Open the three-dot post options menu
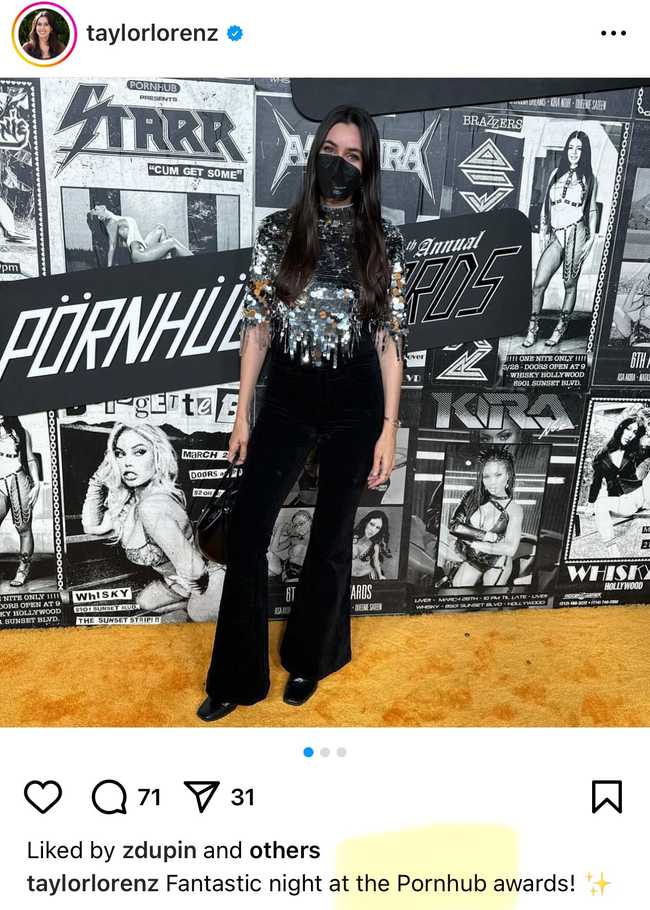Image resolution: width=650 pixels, height=910 pixels. pyautogui.click(x=612, y=34)
